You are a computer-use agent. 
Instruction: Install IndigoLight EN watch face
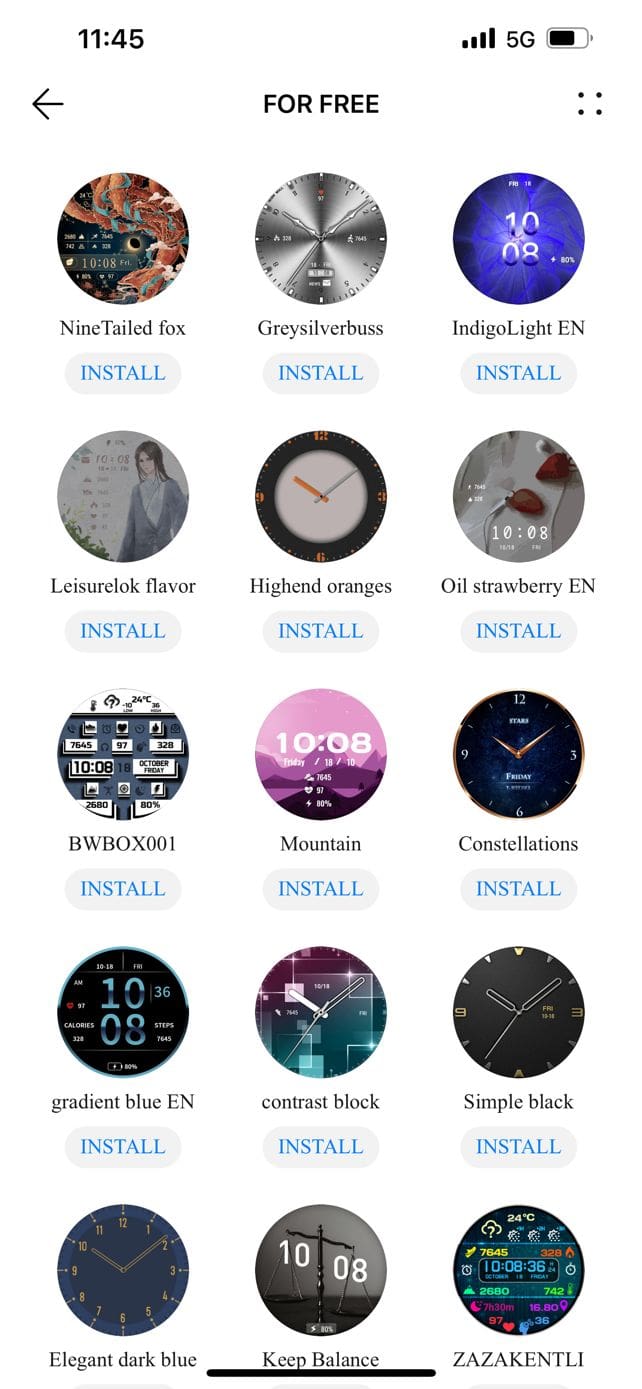pyautogui.click(x=518, y=373)
